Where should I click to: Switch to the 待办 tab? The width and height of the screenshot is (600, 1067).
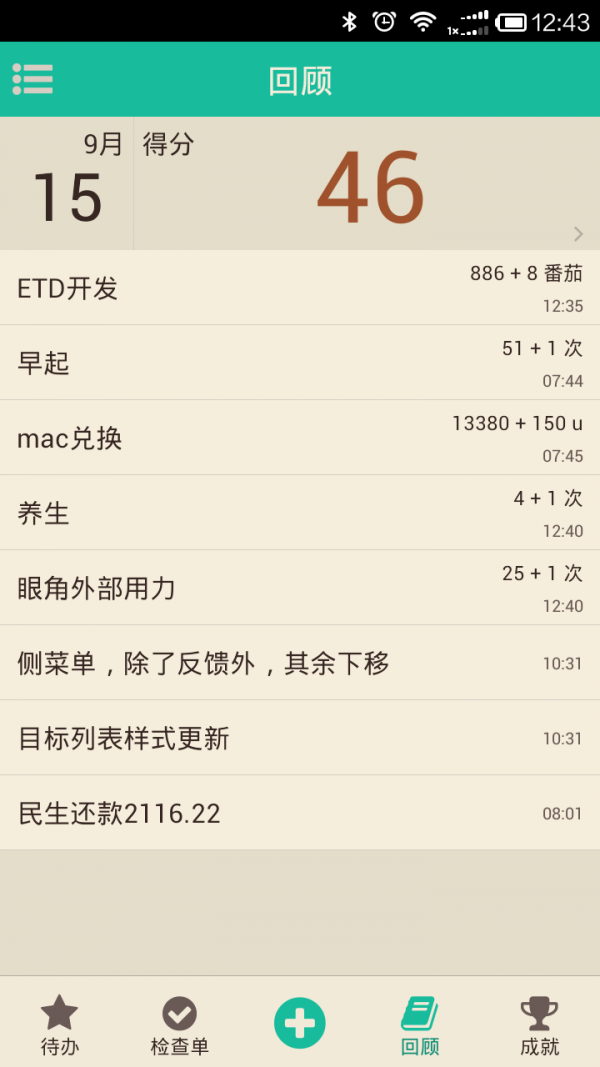[59, 1025]
